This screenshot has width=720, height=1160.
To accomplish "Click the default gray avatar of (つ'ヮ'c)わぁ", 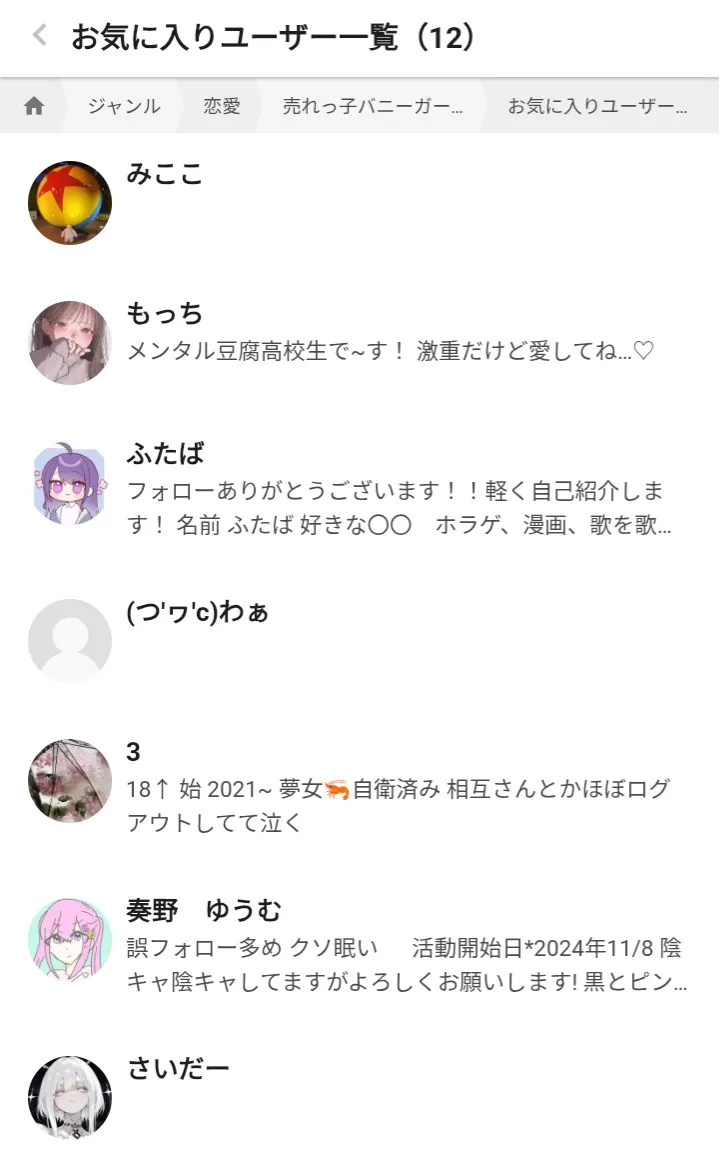I will pyautogui.click(x=70, y=639).
